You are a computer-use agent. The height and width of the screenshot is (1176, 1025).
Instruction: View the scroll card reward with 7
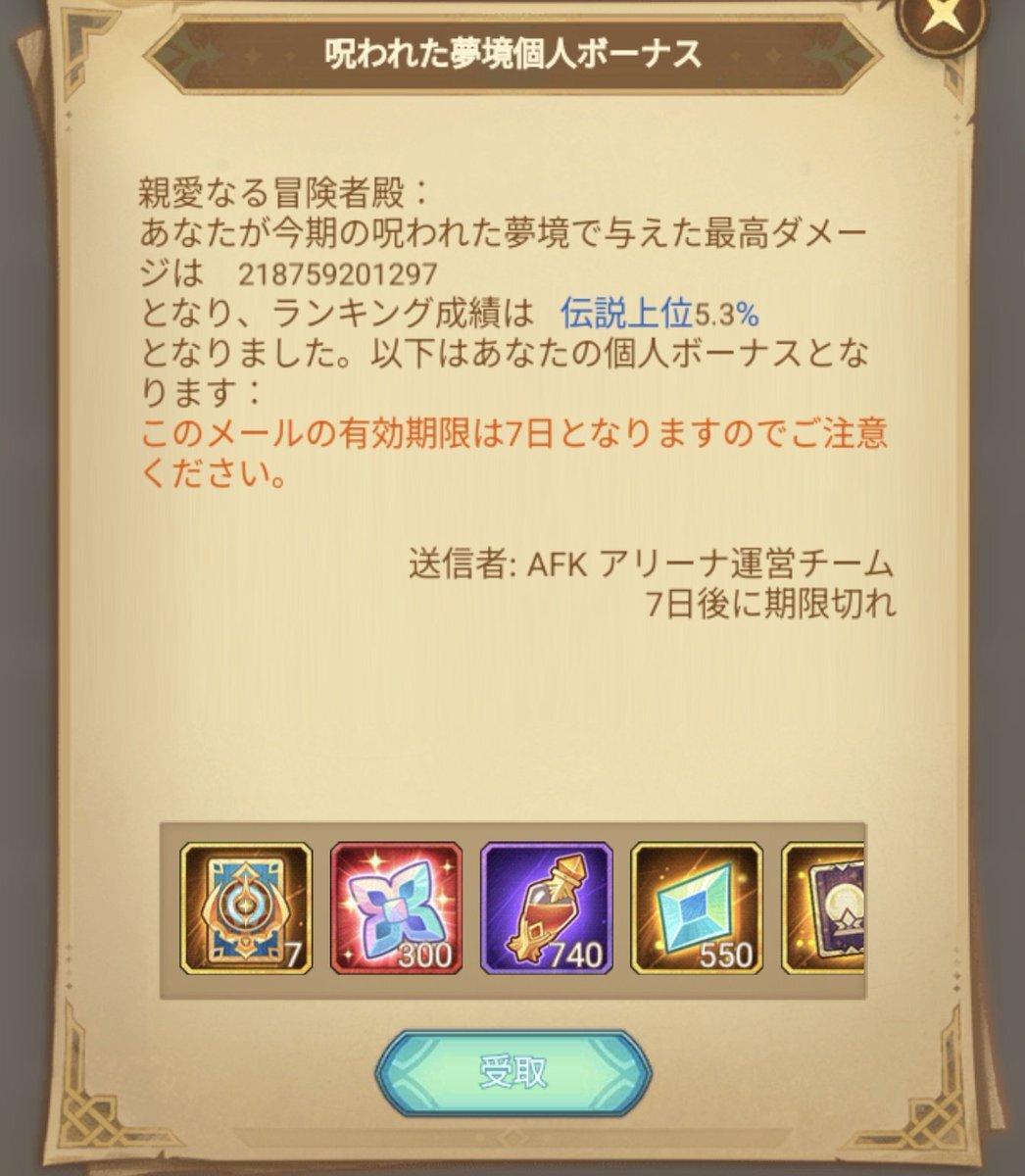(246, 907)
